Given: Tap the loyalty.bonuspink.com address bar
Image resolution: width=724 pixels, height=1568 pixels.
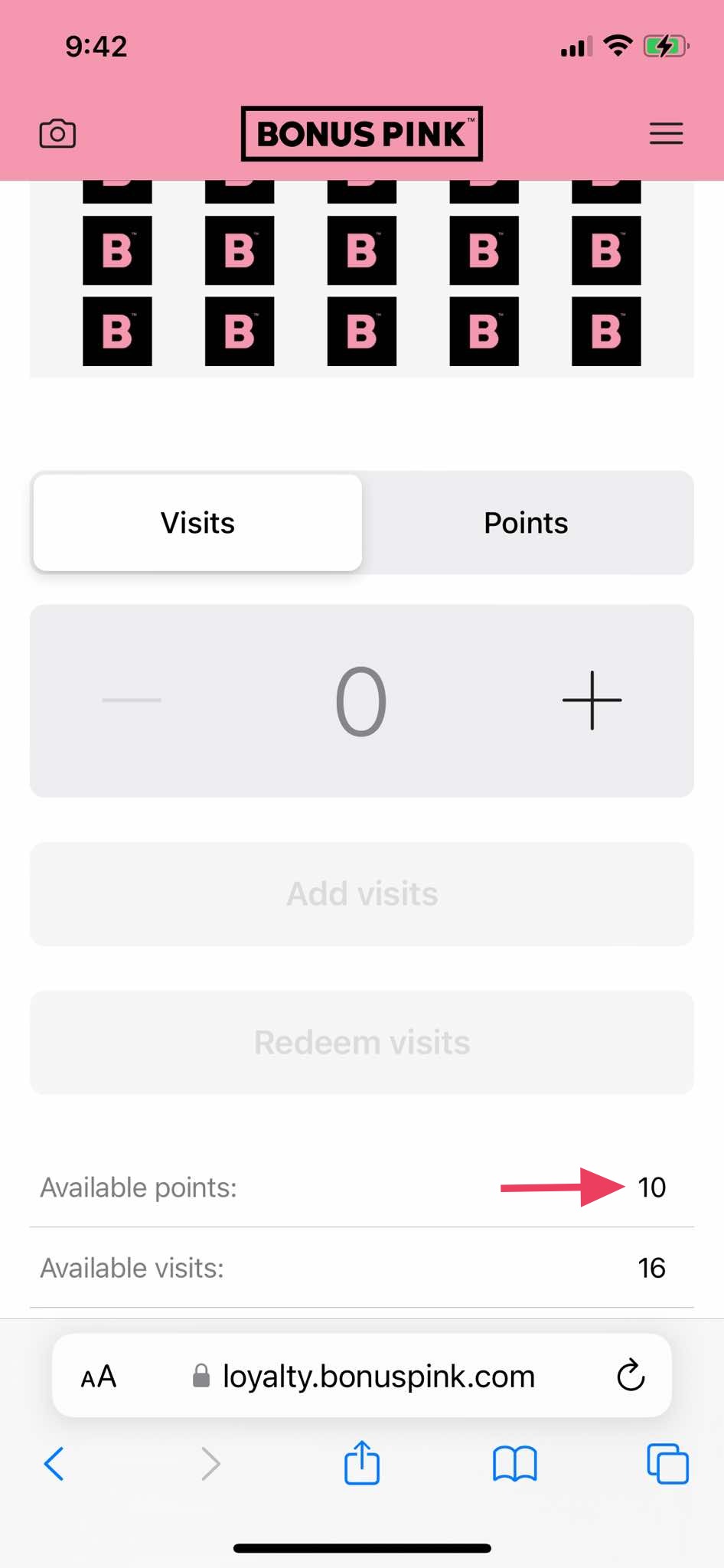Looking at the screenshot, I should tap(362, 1376).
